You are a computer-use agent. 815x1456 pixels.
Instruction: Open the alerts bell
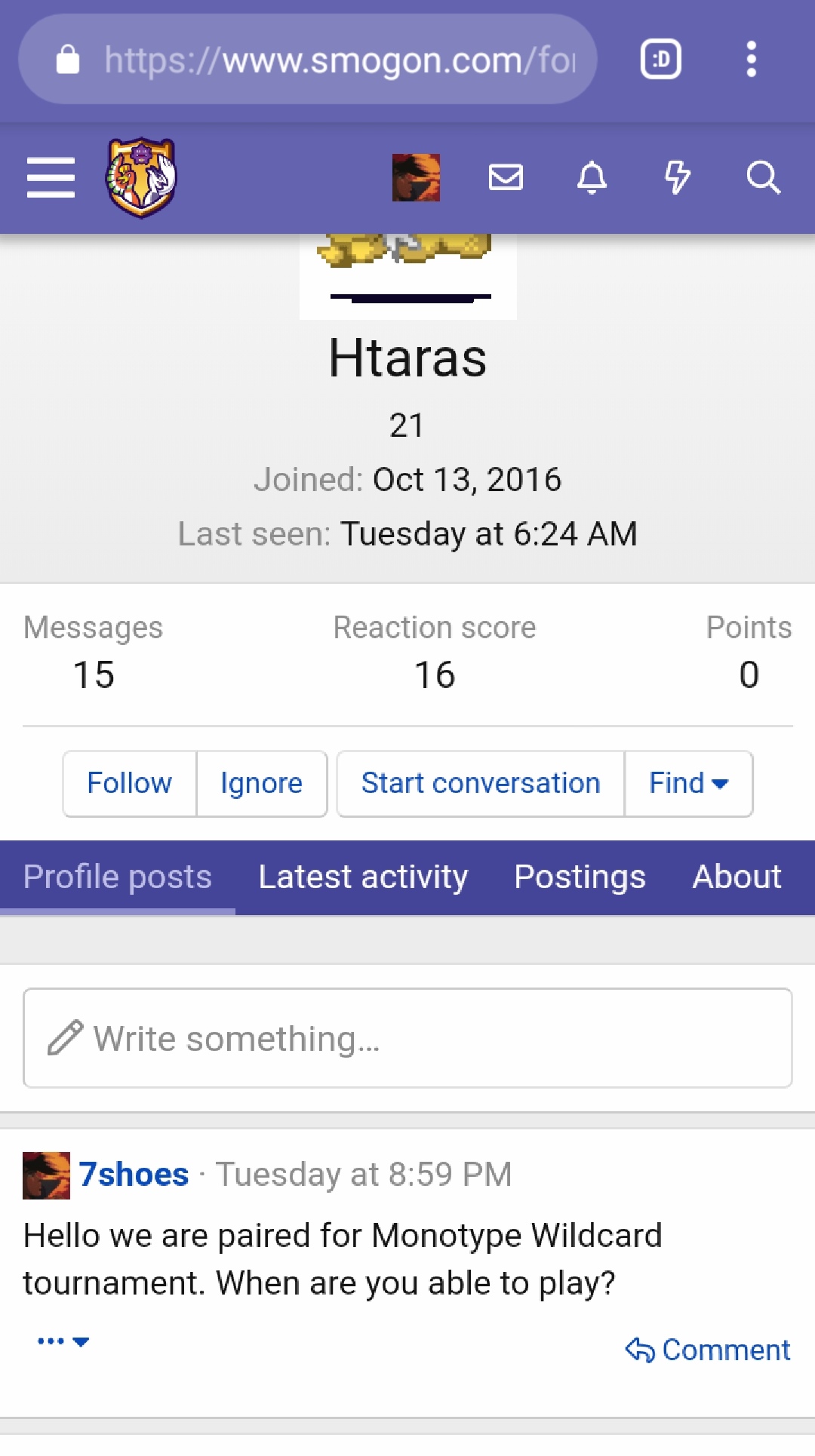tap(592, 178)
